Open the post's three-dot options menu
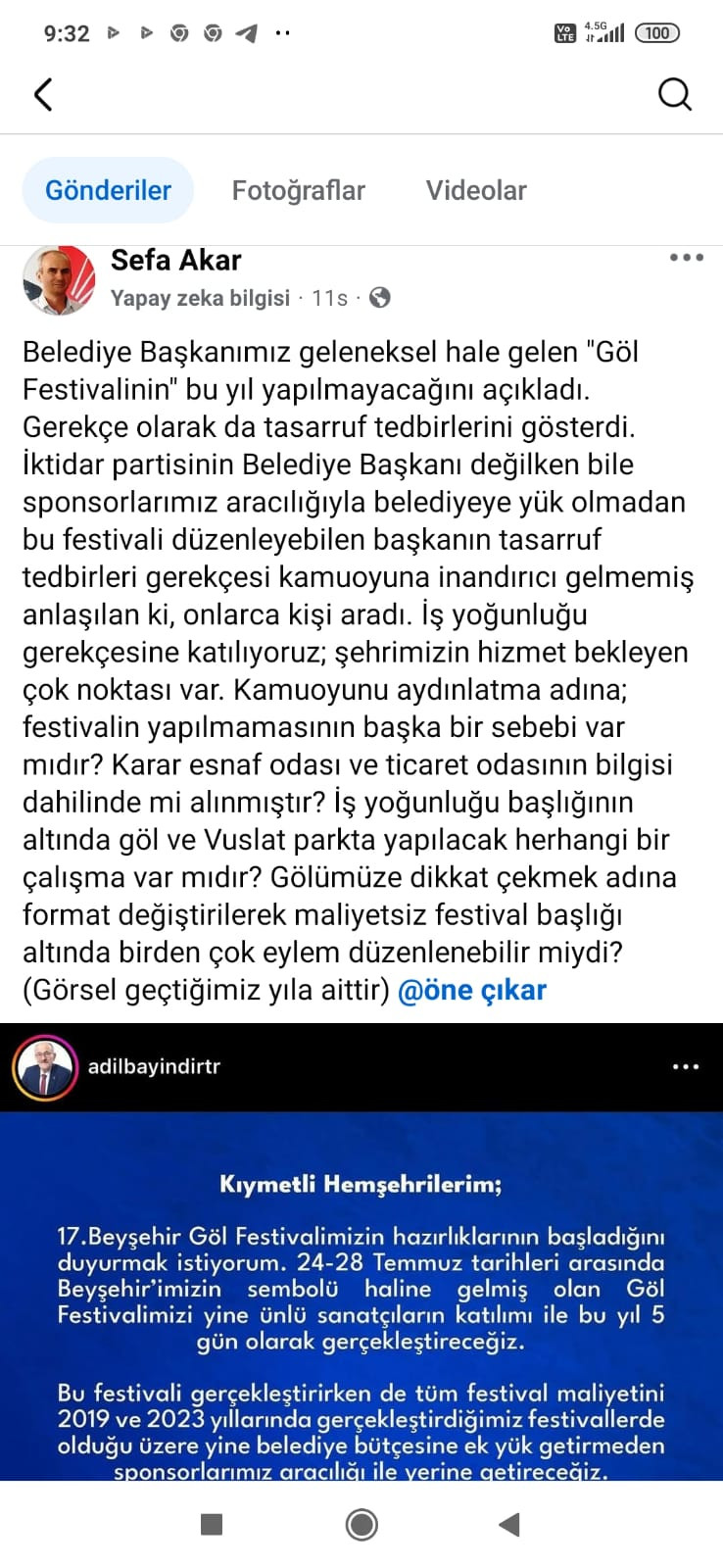This screenshot has height=1568, width=723. (686, 258)
